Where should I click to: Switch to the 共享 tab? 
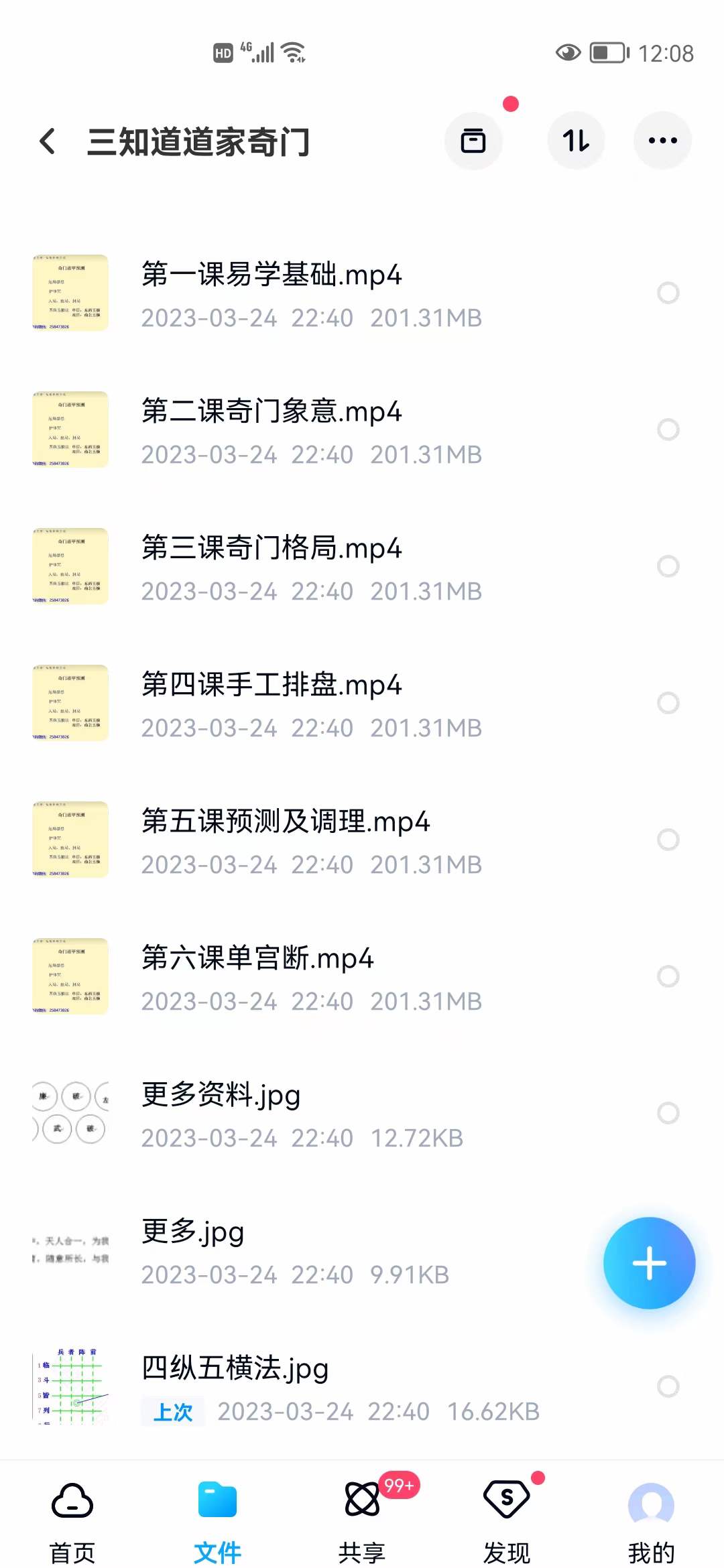tap(362, 1521)
